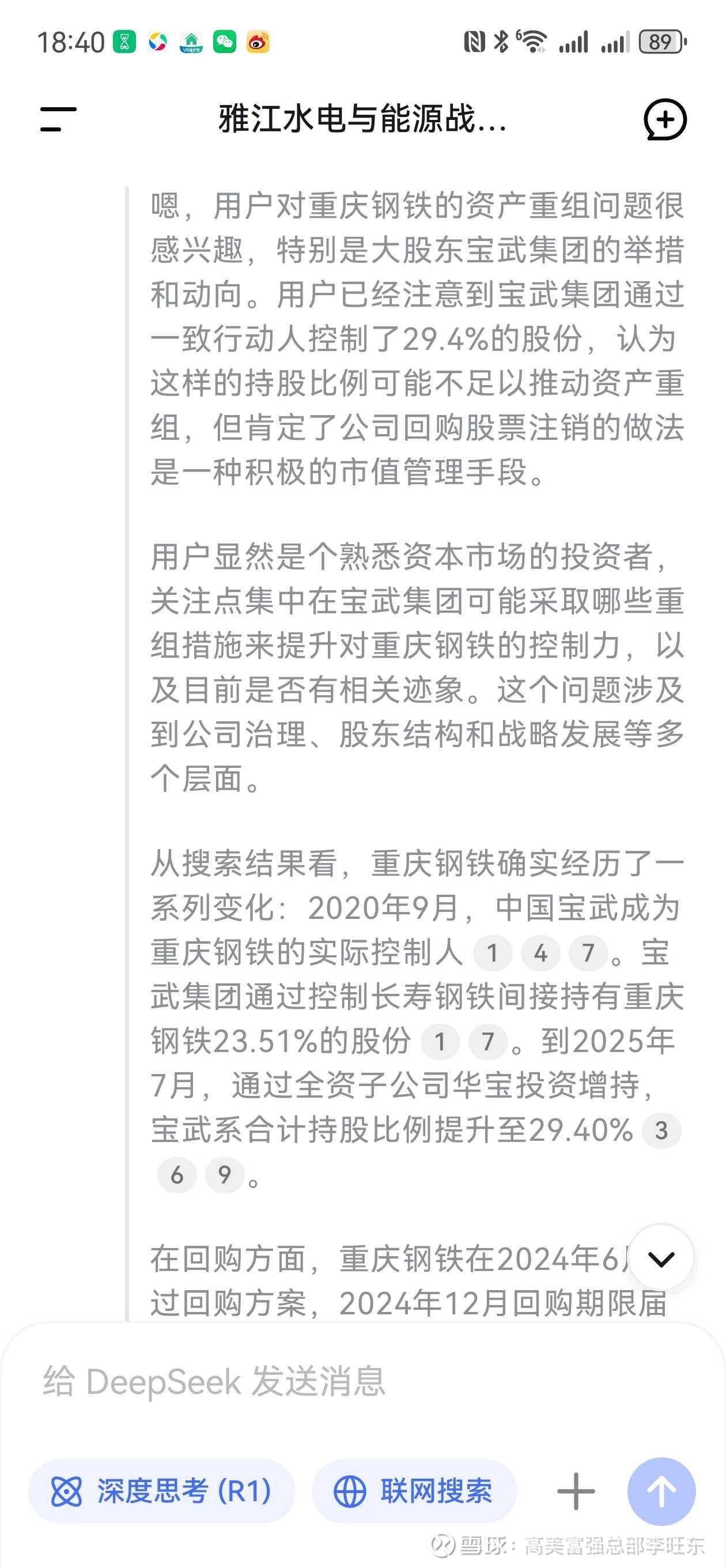Open the sidebar menu

coord(58,119)
